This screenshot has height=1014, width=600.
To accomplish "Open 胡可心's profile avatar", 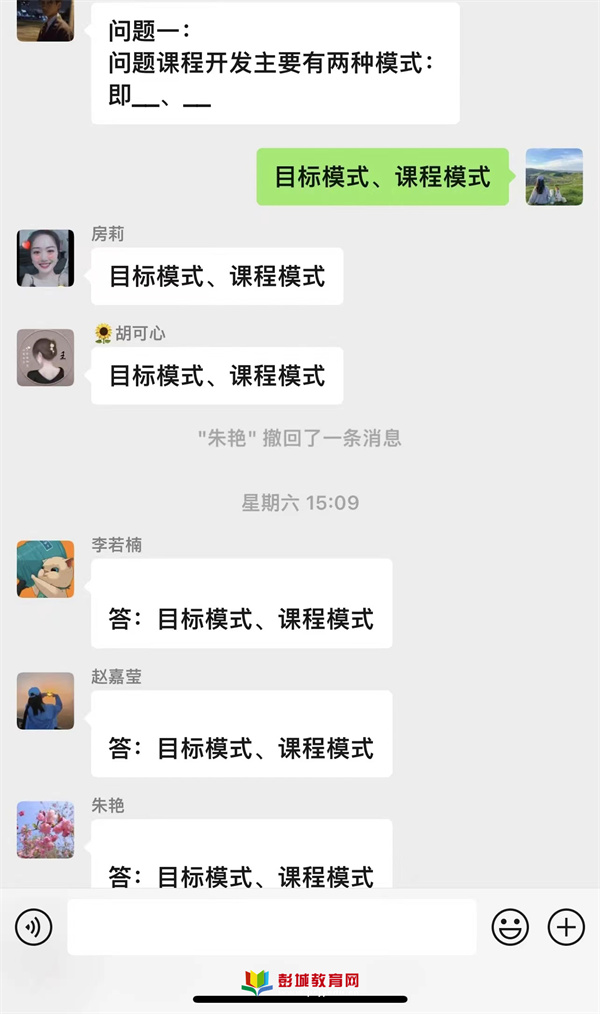I will point(45,357).
